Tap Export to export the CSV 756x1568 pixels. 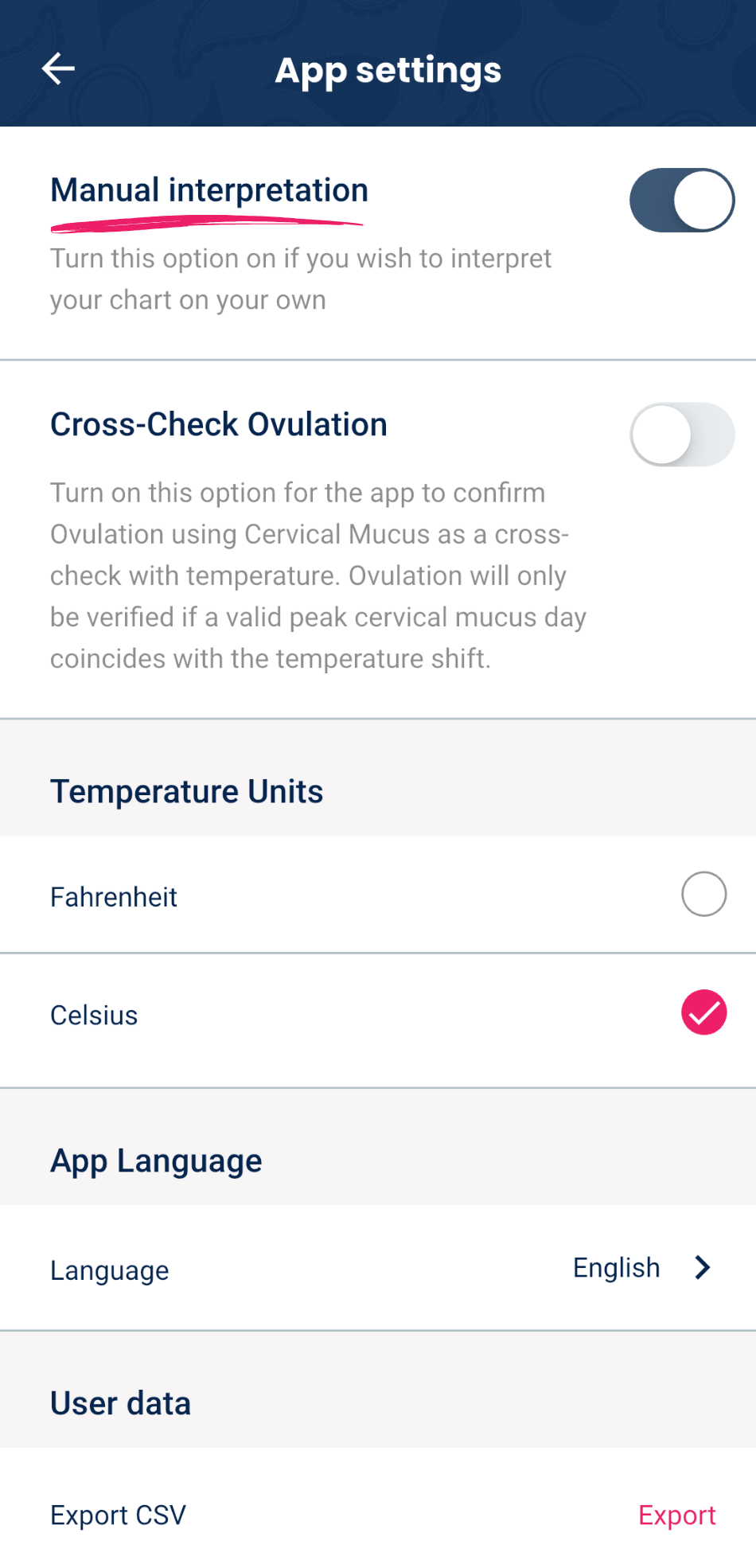pyautogui.click(x=676, y=1515)
